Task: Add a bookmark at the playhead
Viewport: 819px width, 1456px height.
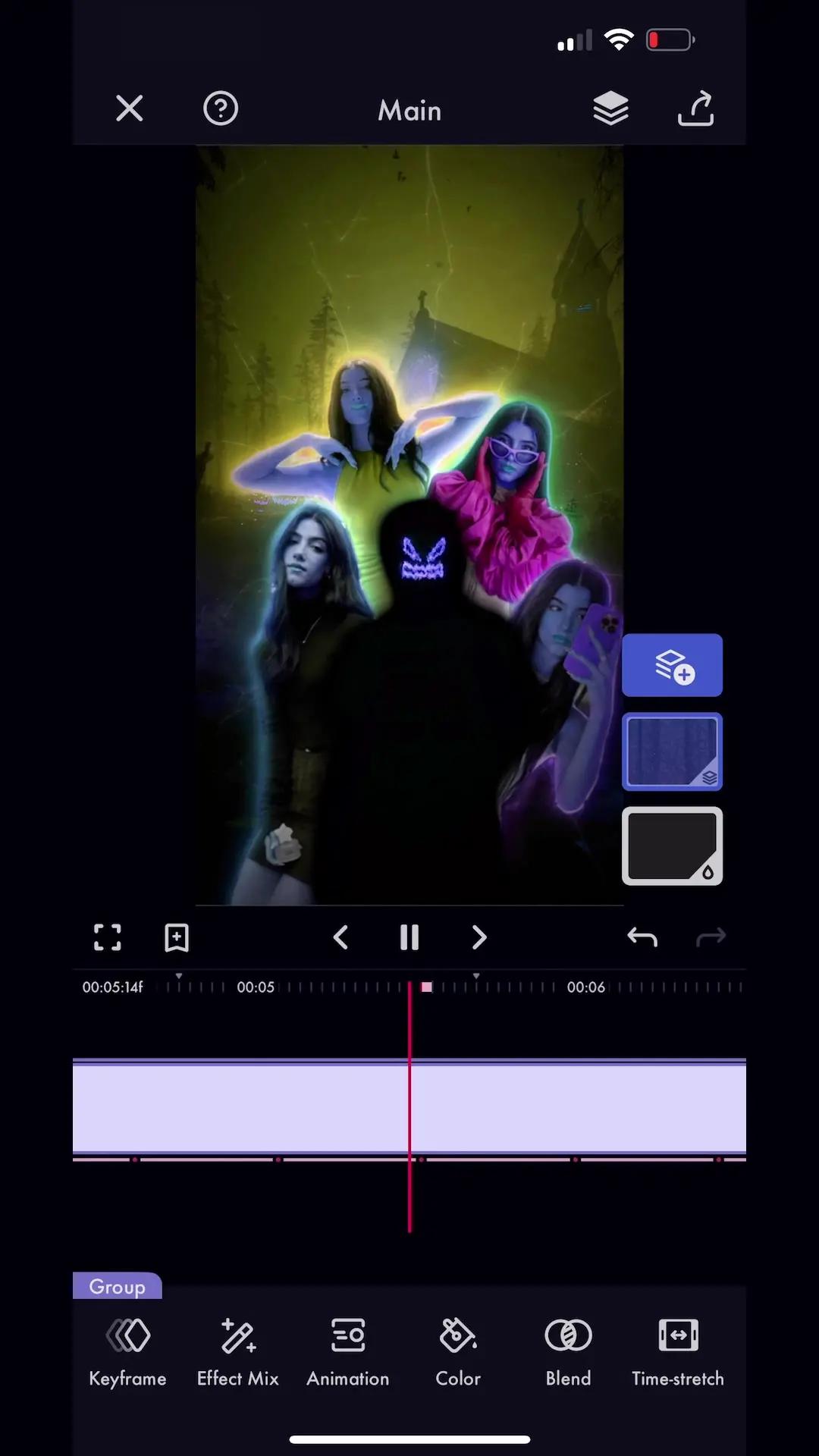Action: pyautogui.click(x=177, y=937)
